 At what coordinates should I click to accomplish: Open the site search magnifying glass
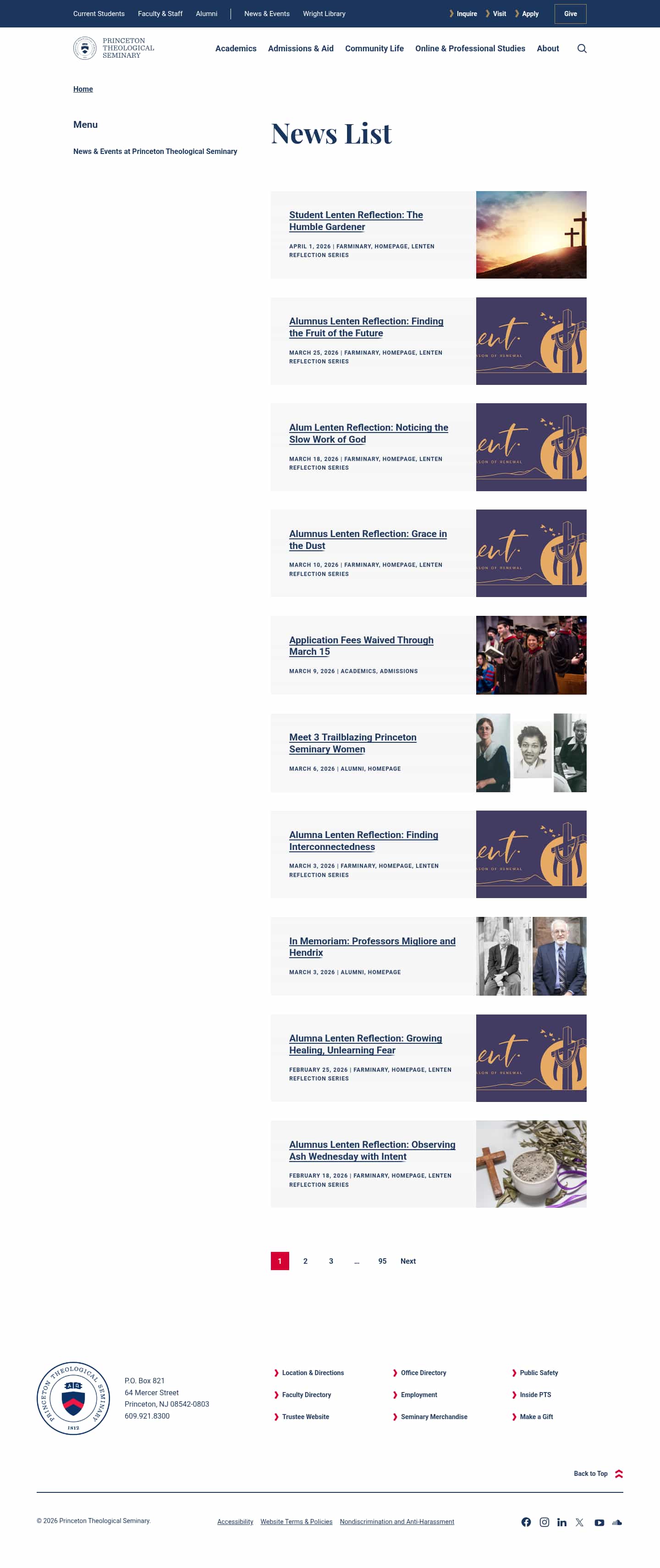coord(583,48)
